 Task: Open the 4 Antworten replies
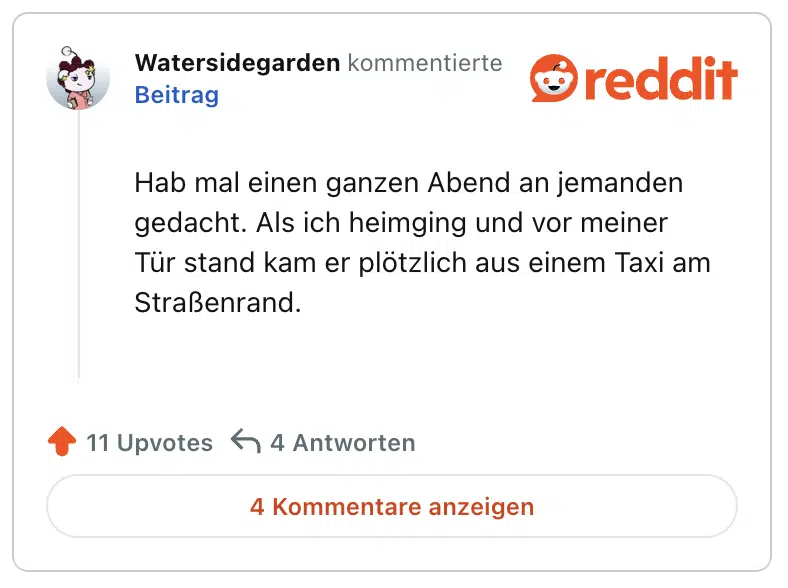(x=323, y=442)
